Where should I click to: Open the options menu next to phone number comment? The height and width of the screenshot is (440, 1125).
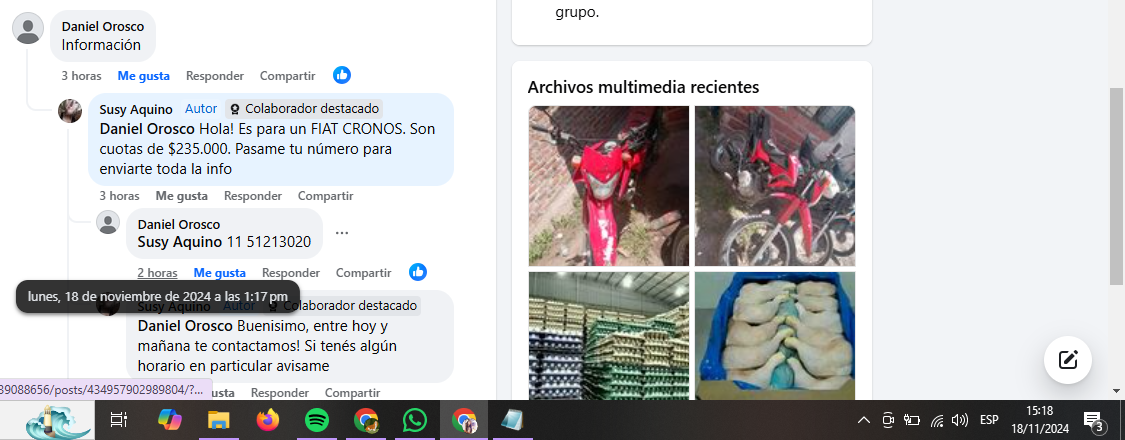[x=342, y=233]
